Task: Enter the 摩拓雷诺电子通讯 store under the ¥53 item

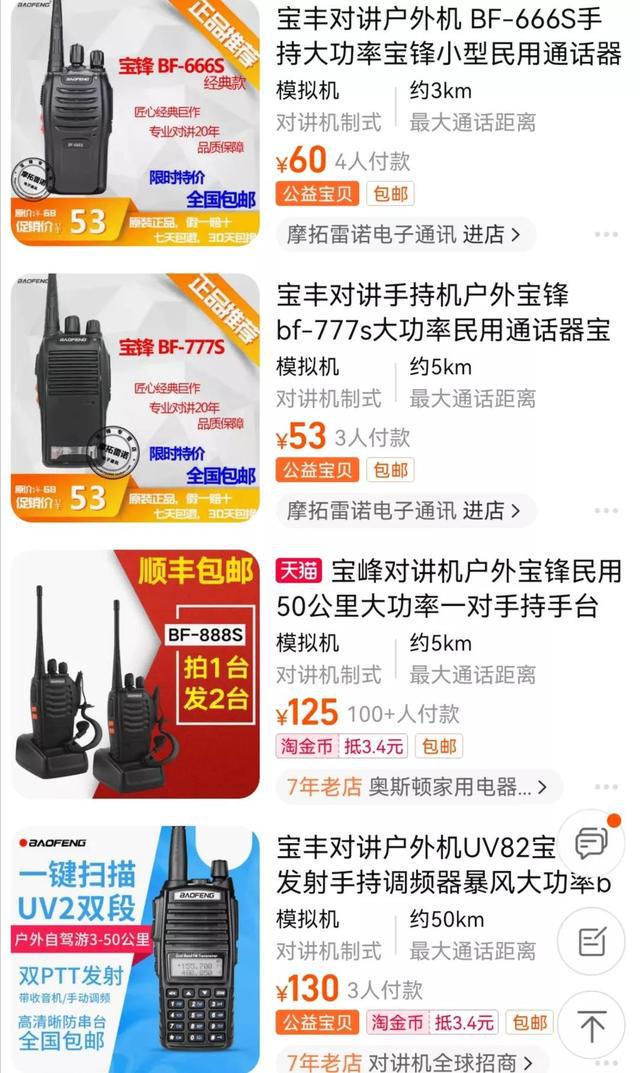Action: coord(405,510)
